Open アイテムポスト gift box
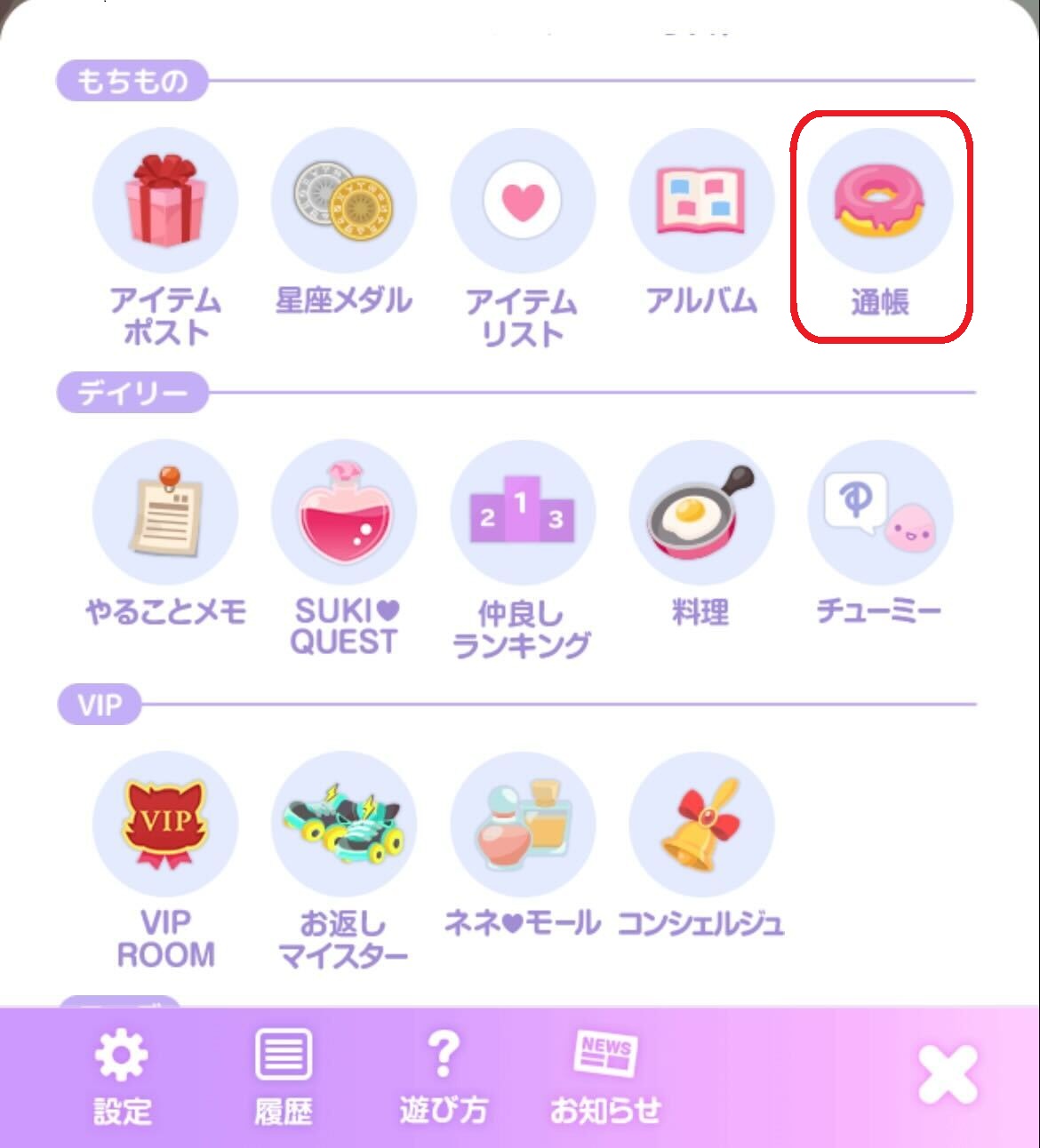The width and height of the screenshot is (1040, 1148). click(x=165, y=201)
